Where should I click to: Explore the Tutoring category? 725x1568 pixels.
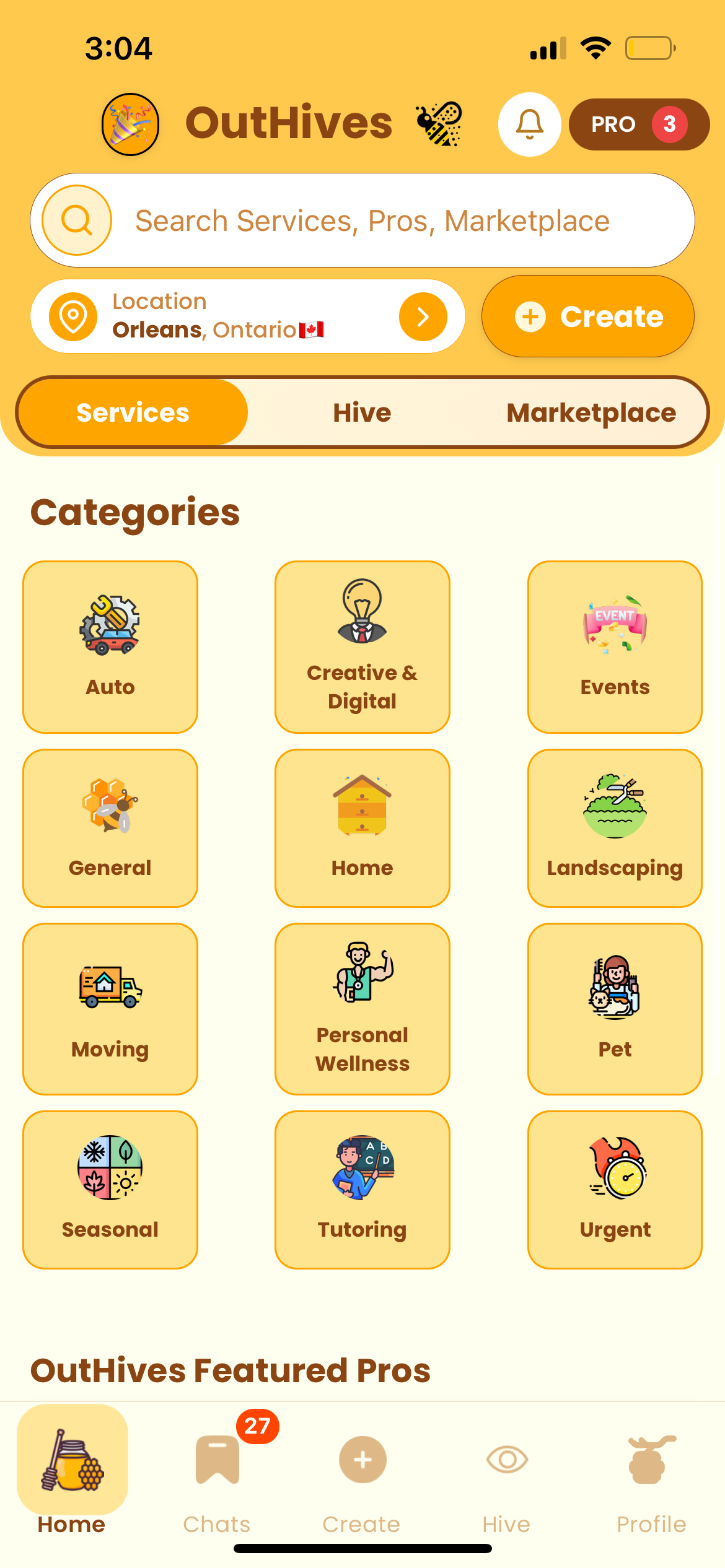[362, 1190]
